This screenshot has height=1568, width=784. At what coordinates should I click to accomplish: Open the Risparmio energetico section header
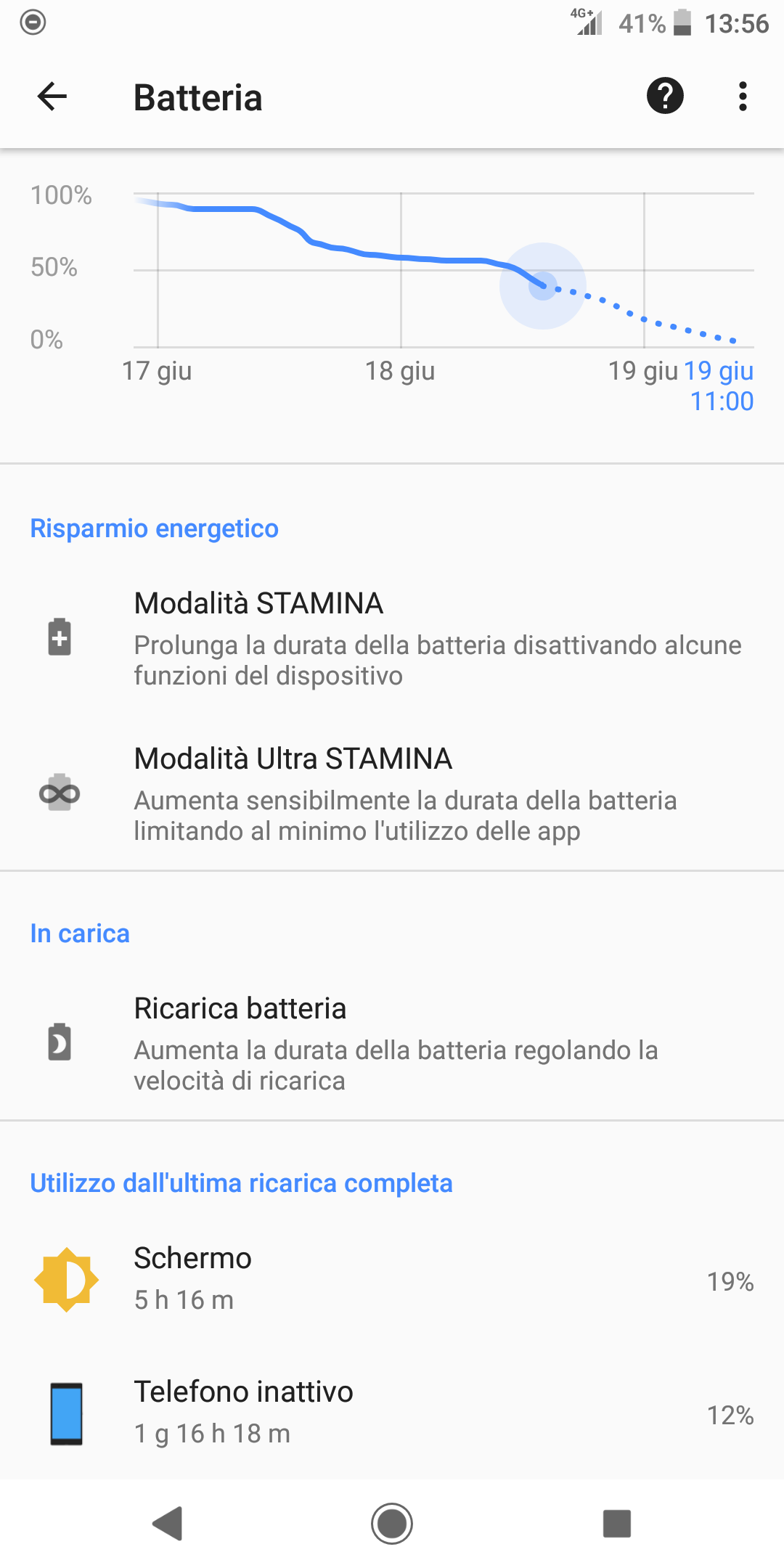153,528
